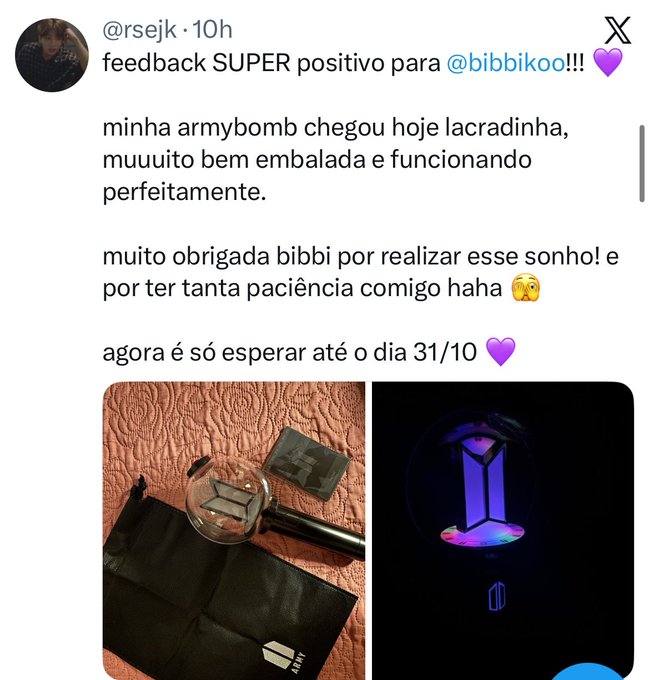This screenshot has width=649, height=680.
Task: View the photo of the glowing purple lightstick
Action: 503,530
